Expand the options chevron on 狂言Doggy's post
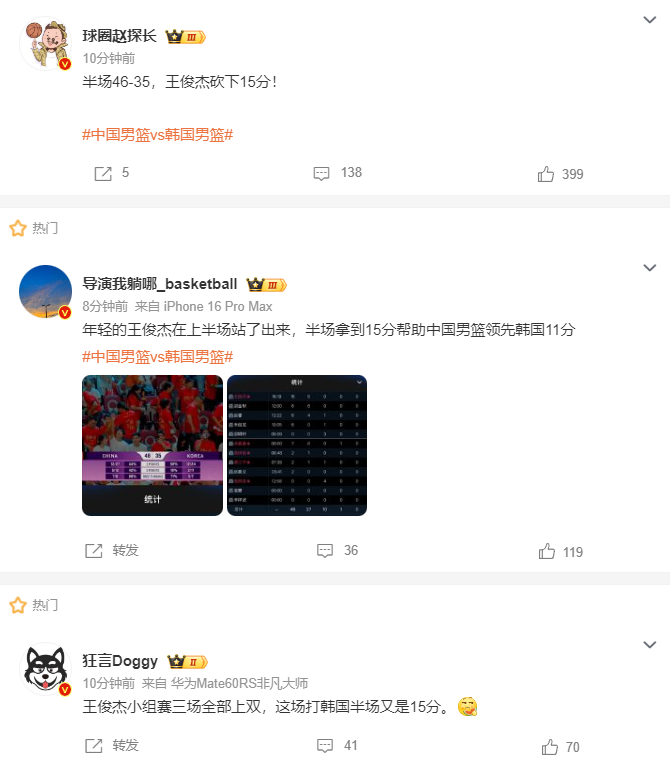This screenshot has width=670, height=766. pos(649,645)
